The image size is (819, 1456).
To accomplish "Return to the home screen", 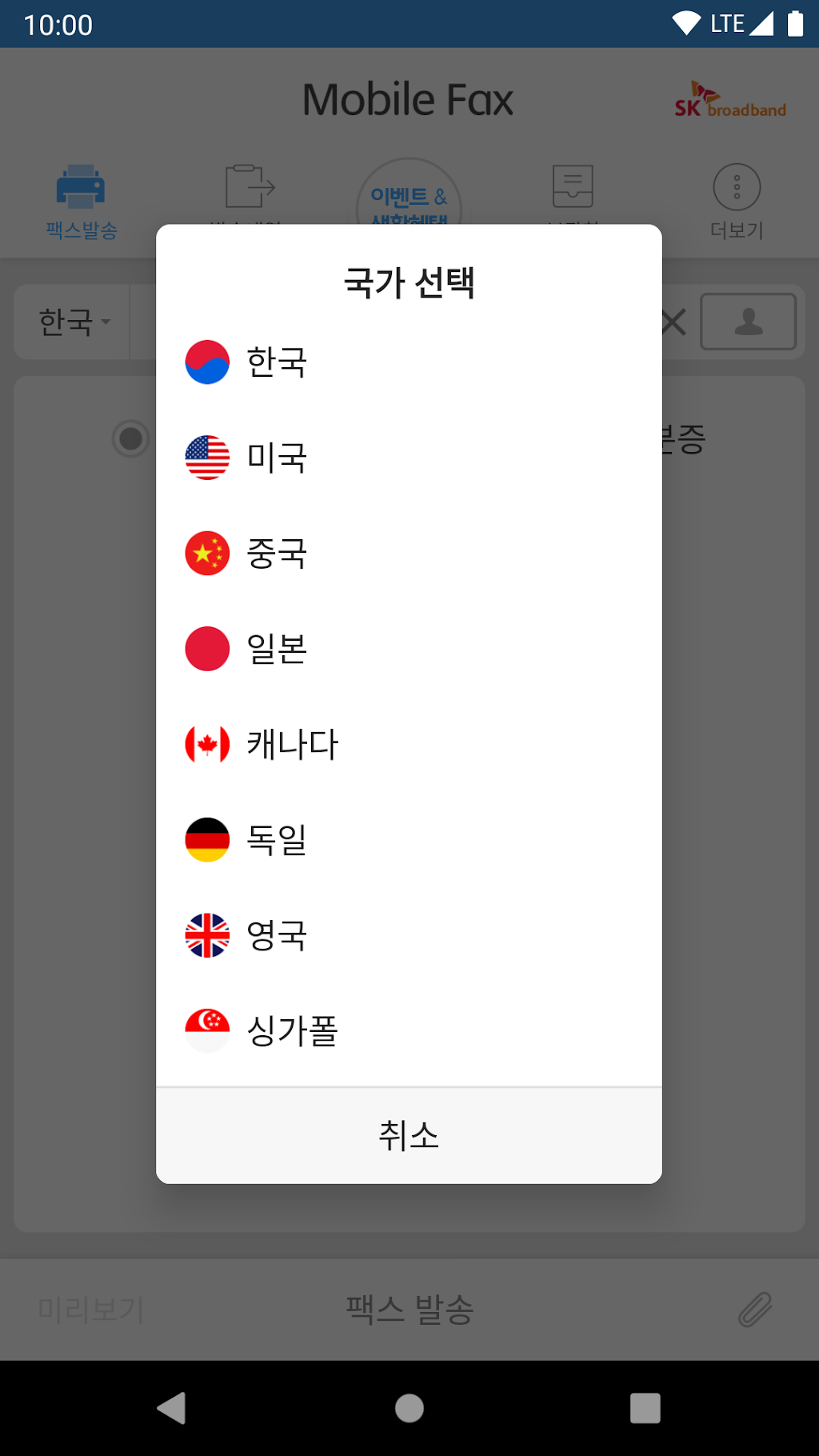I will click(x=409, y=1408).
